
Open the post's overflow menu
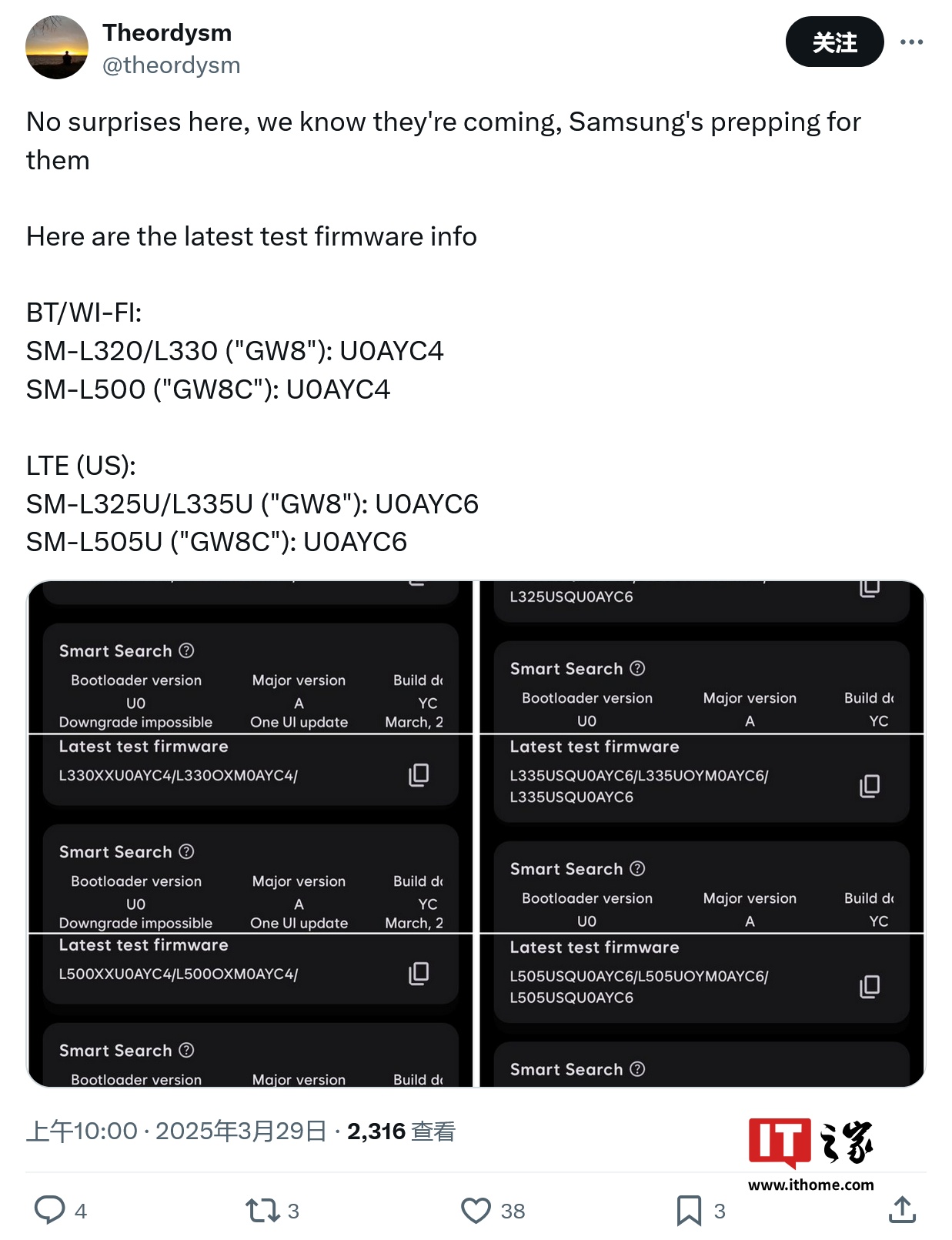(x=911, y=42)
